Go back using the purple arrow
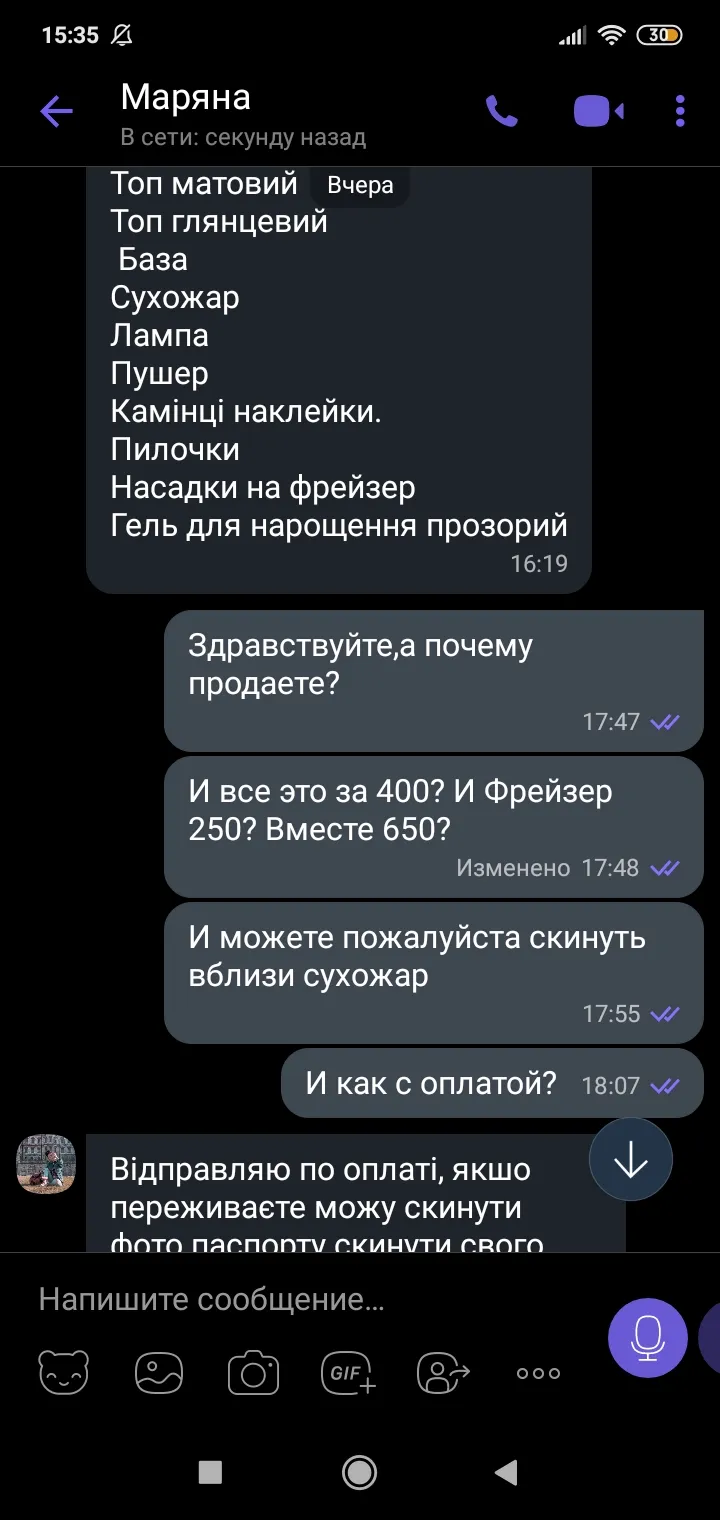 click(56, 111)
